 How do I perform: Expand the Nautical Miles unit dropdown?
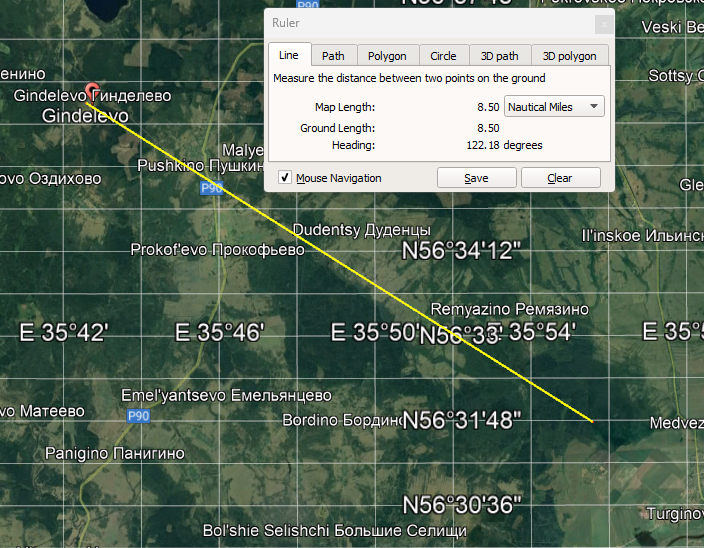pos(554,106)
